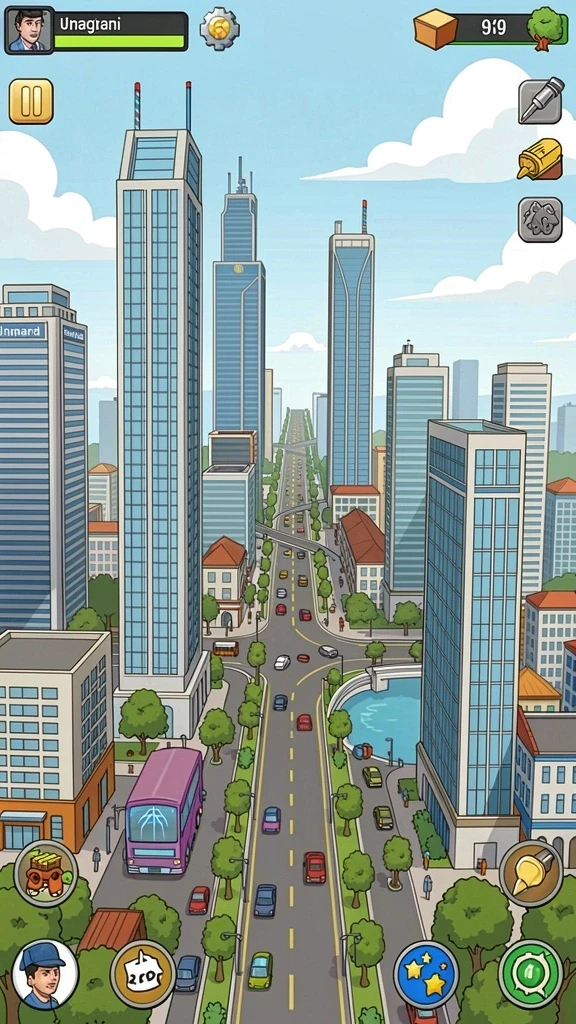576x1024 pixels.
Task: Select the yellow marker tool
Action: (541, 159)
